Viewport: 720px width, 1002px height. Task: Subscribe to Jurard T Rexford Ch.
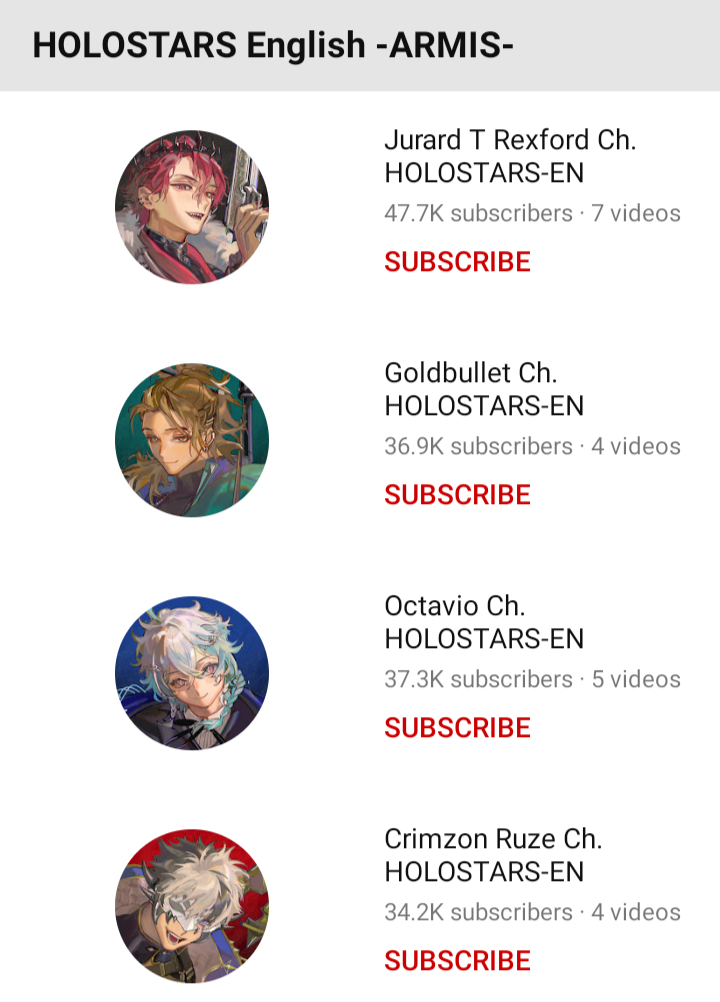tap(457, 262)
